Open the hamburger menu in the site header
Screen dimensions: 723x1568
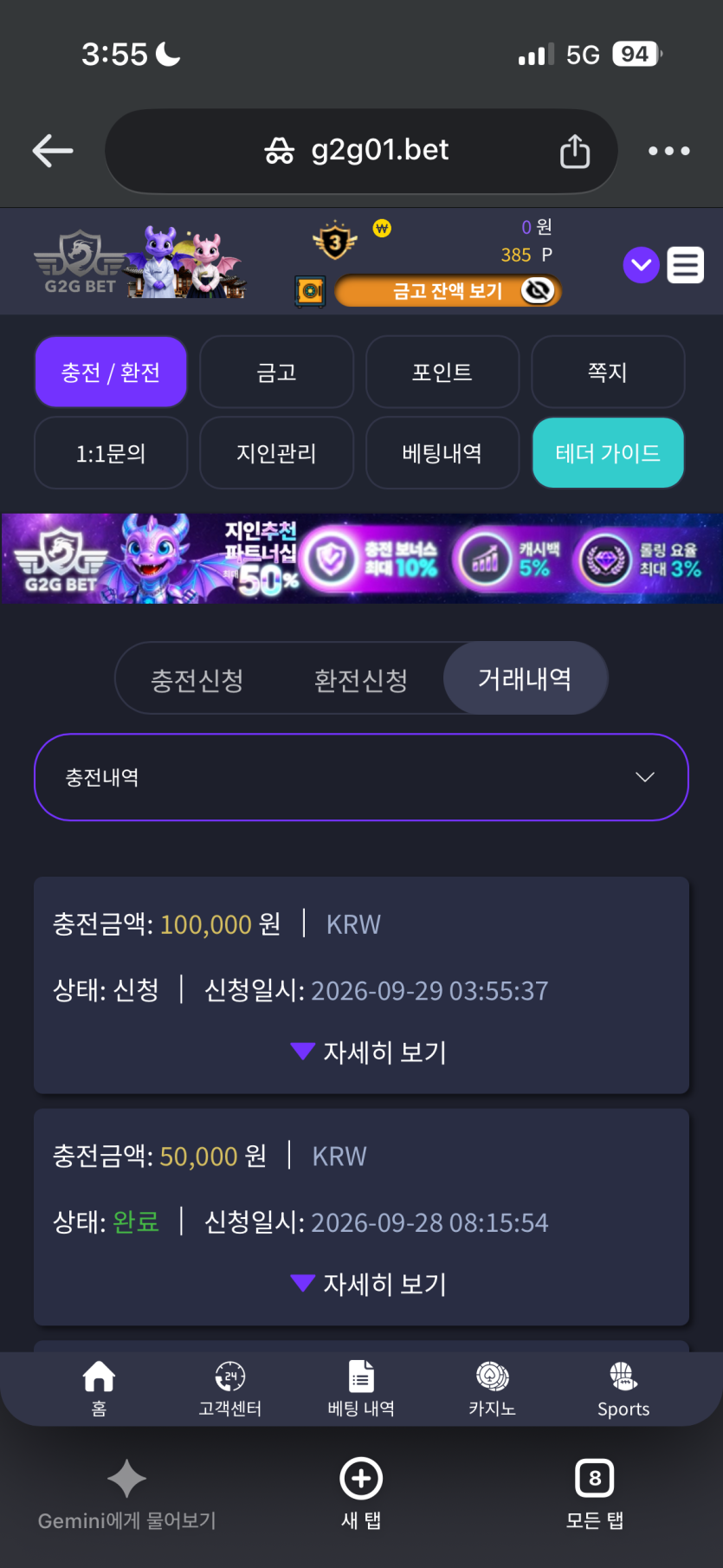[686, 265]
